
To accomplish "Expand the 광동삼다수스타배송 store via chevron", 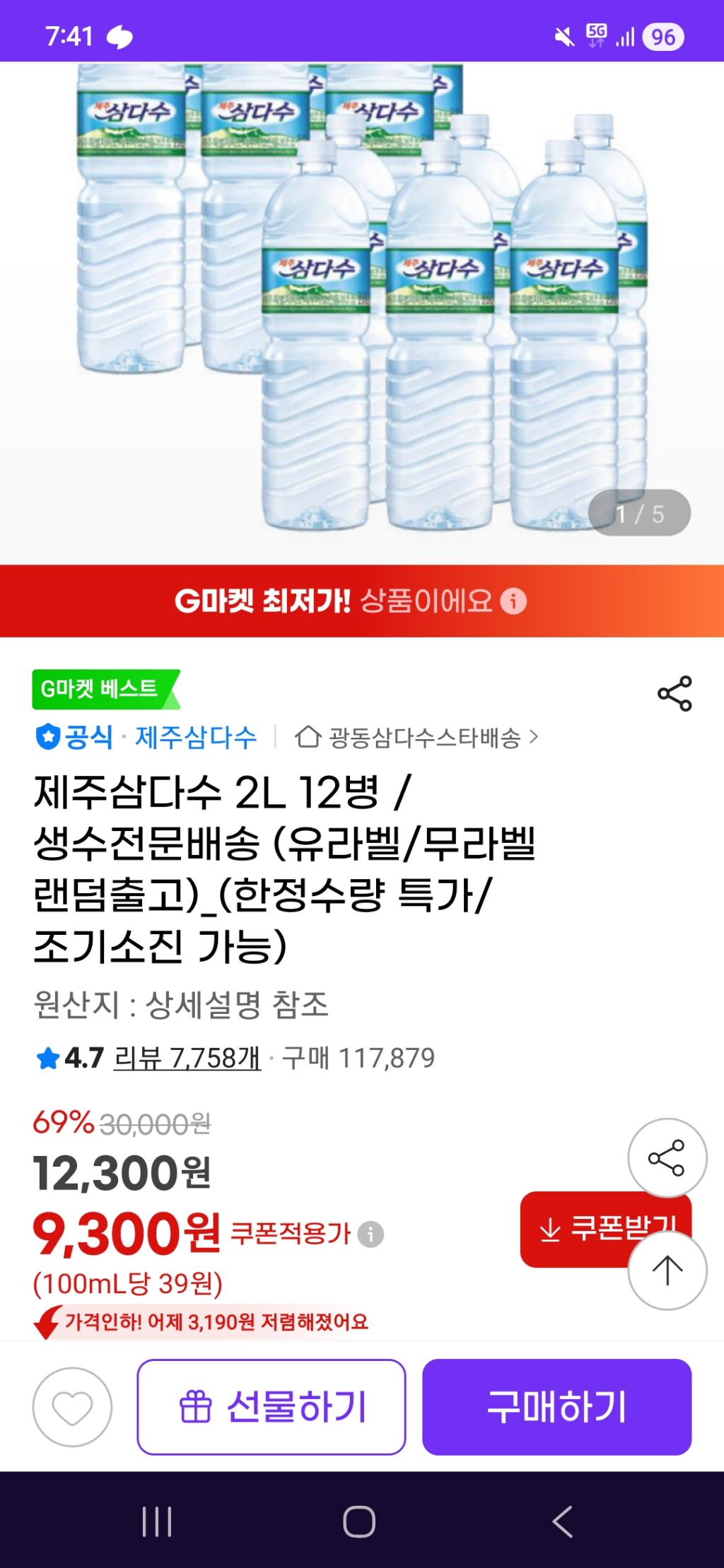I will coord(537,737).
